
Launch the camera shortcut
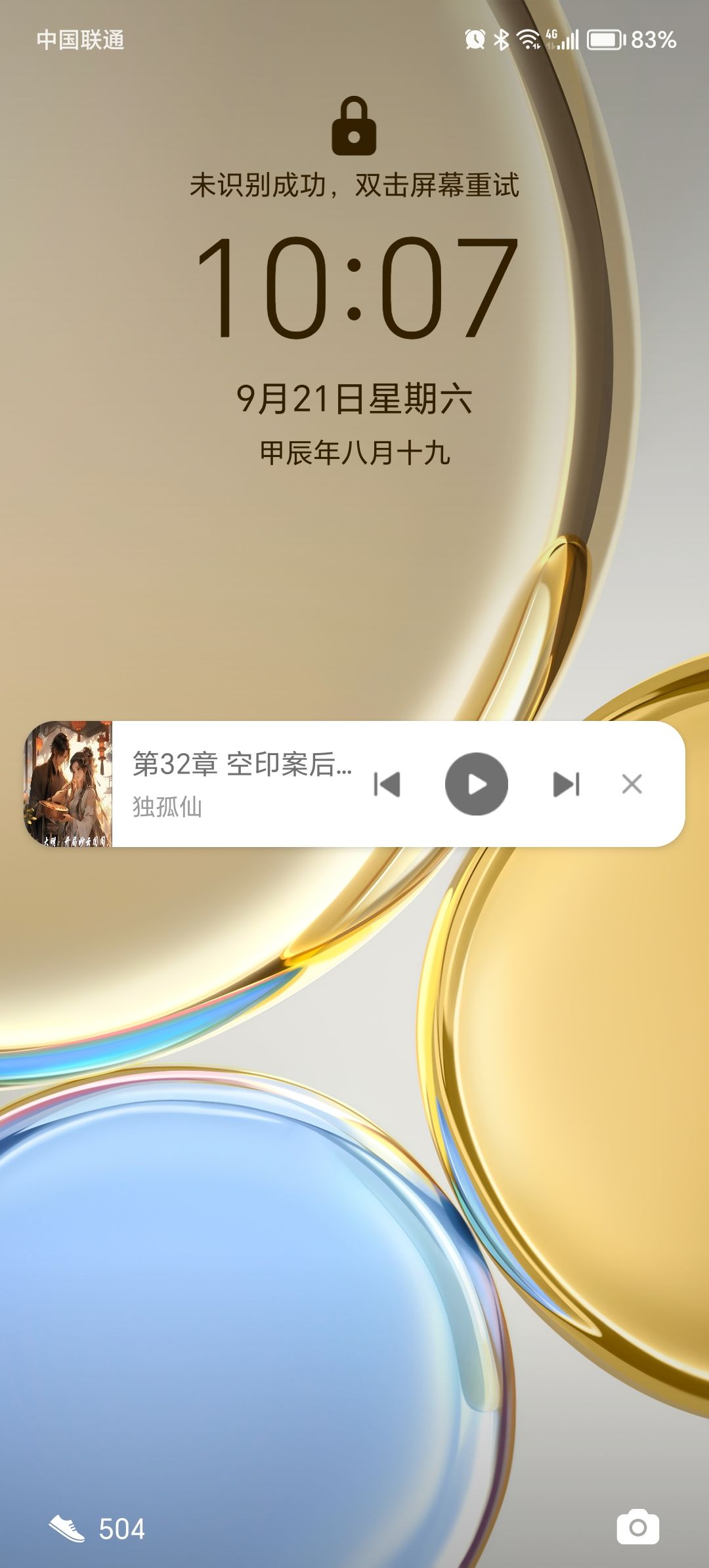click(637, 1528)
